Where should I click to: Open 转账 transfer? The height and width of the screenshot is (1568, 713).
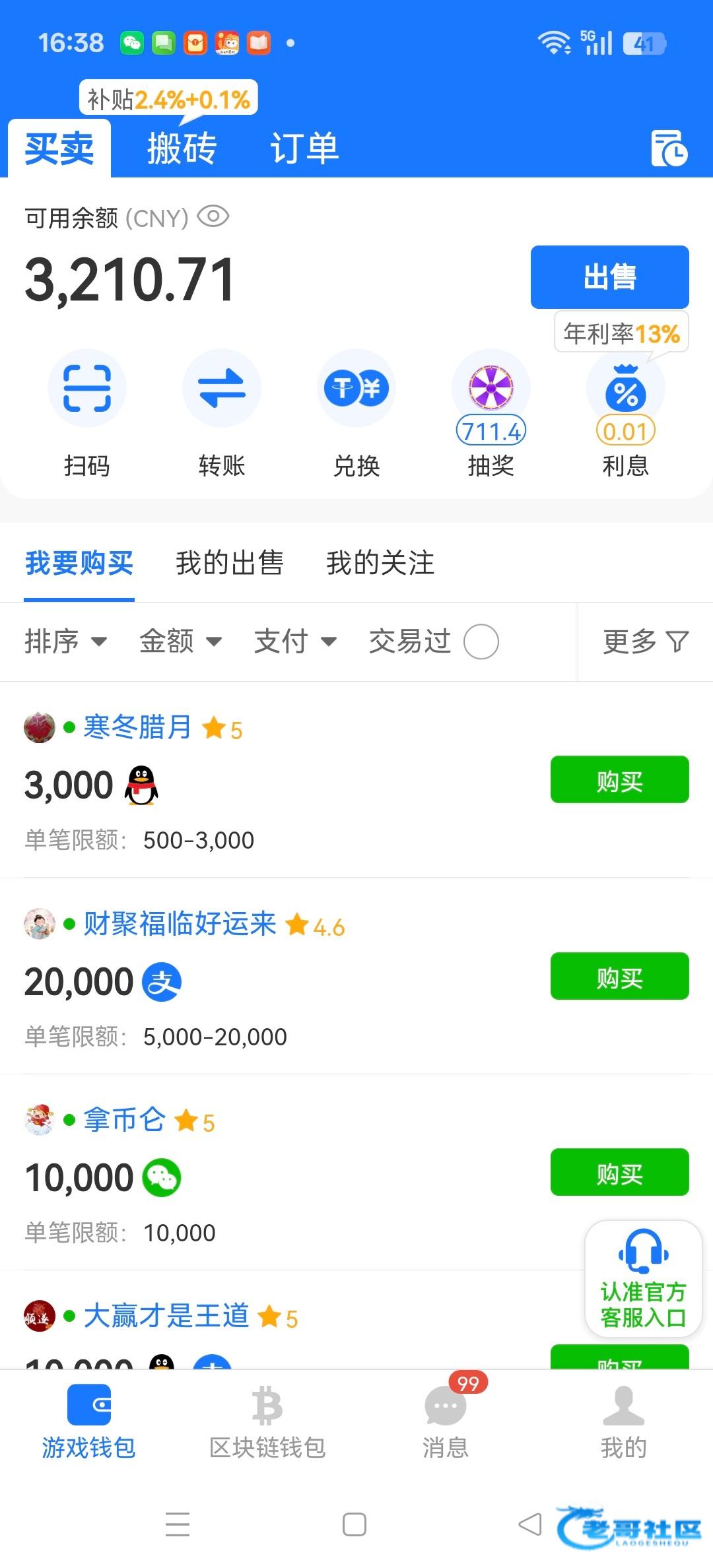pos(222,389)
